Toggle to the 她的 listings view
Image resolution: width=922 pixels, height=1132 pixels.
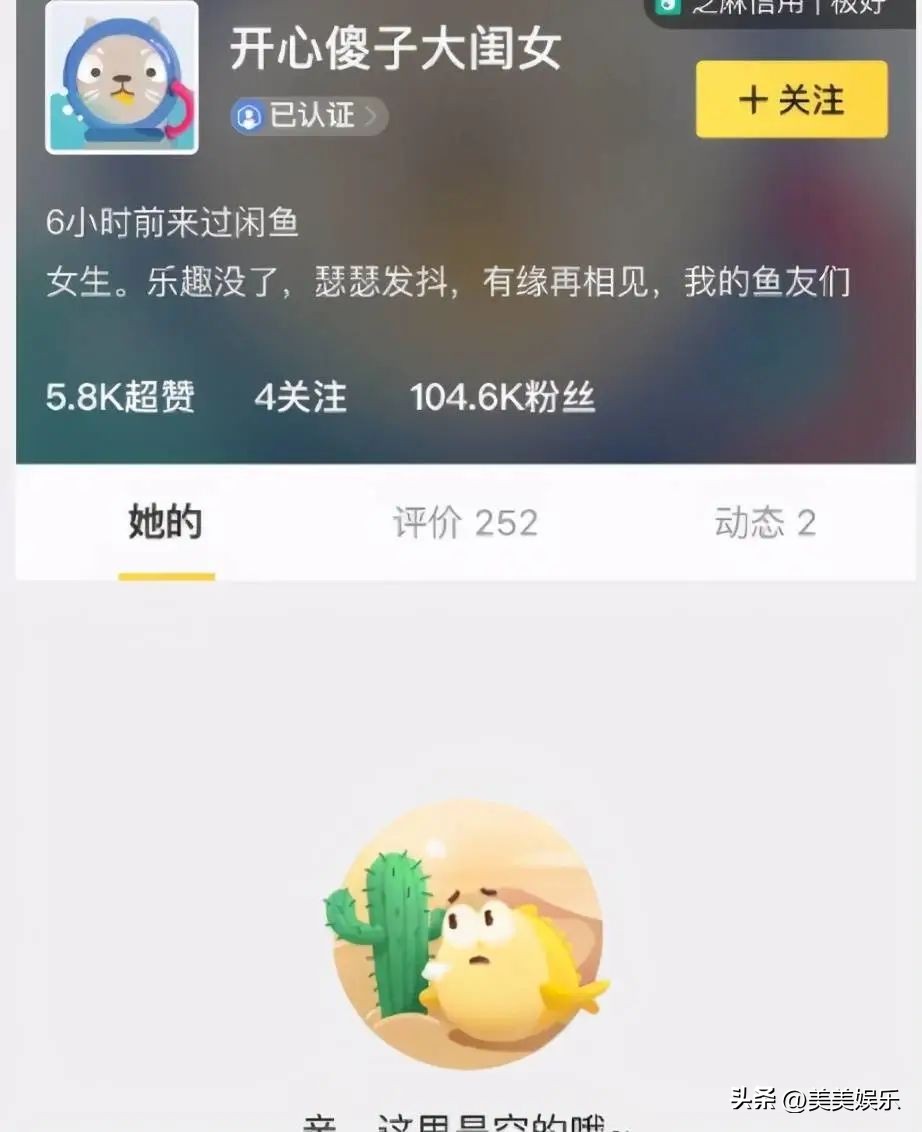(165, 522)
